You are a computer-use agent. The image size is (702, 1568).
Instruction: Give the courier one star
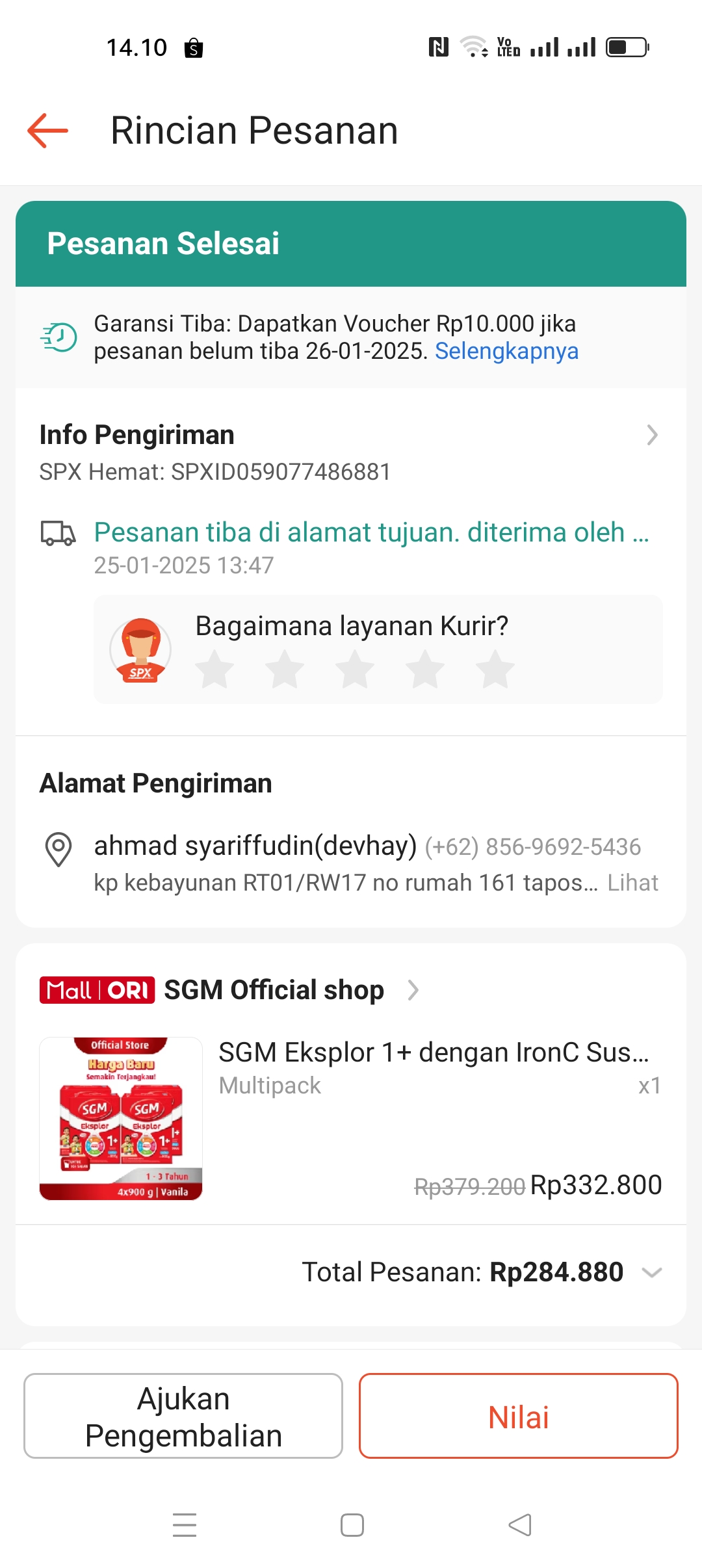pos(214,669)
